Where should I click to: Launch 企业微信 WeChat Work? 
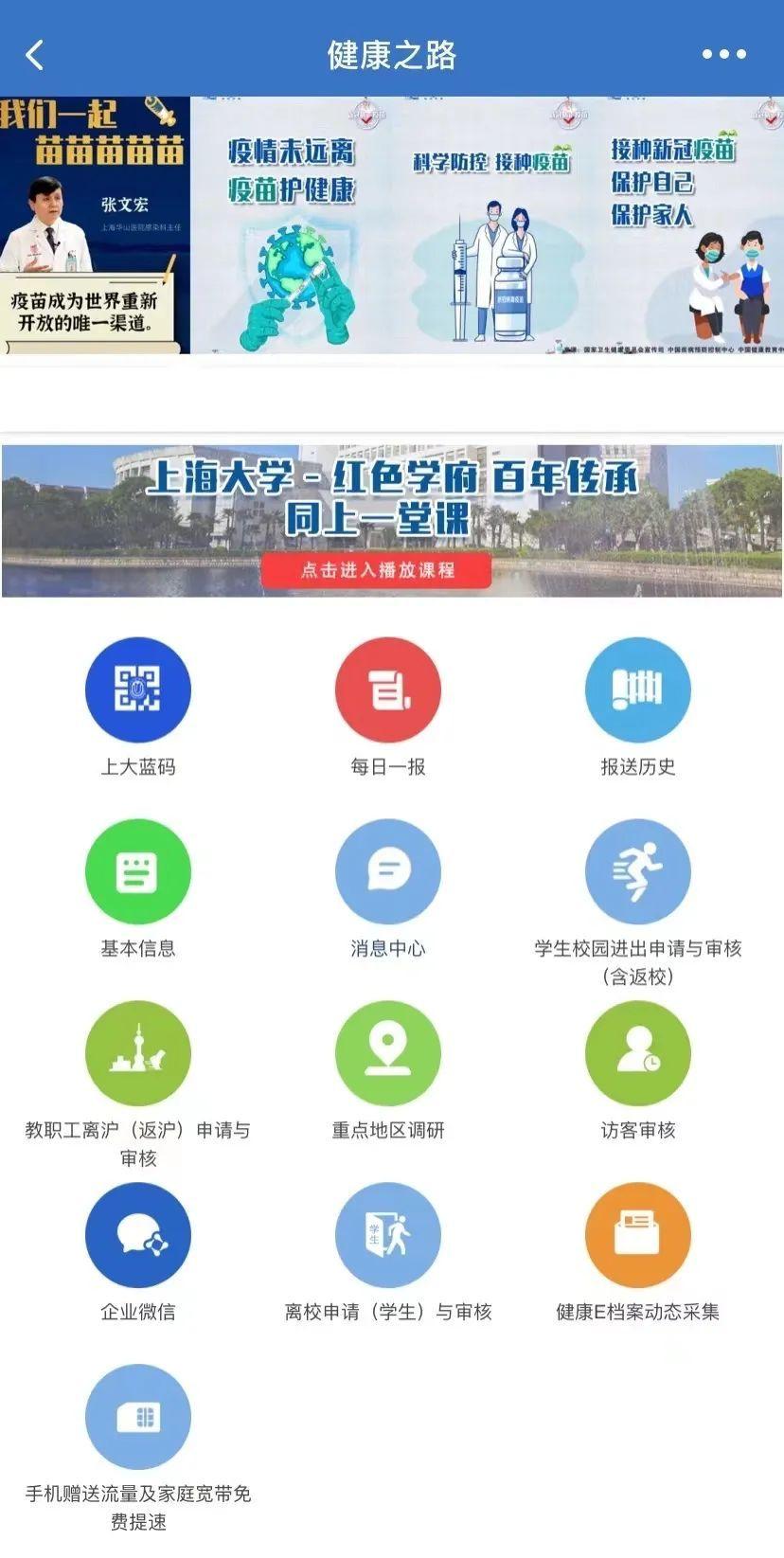[x=138, y=1235]
